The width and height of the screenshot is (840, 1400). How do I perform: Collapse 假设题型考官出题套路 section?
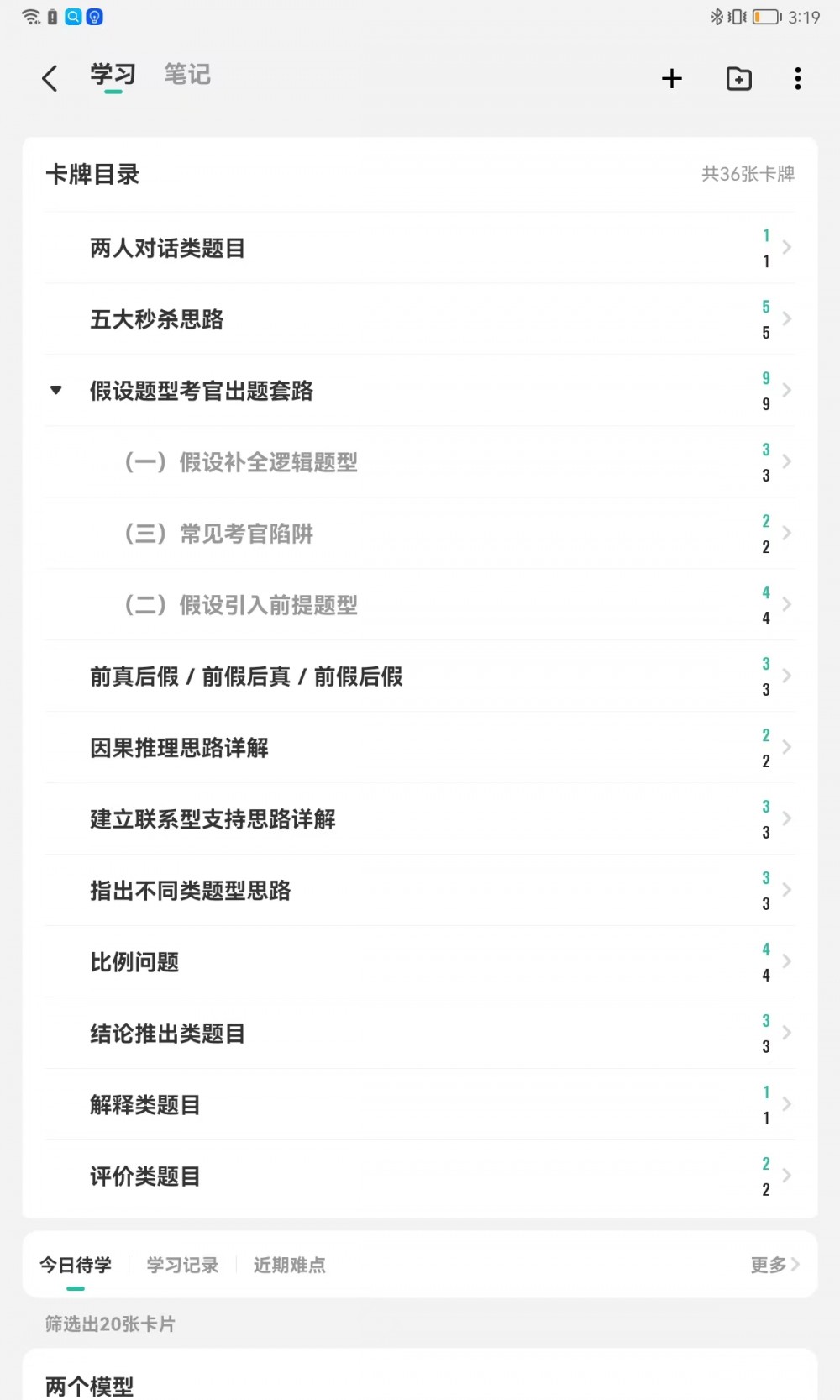click(56, 390)
